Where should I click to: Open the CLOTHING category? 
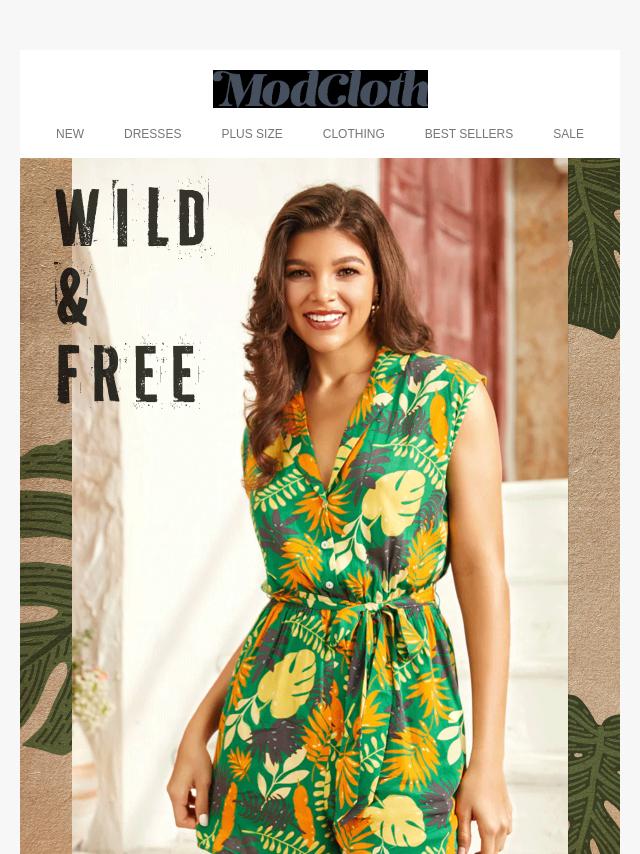[353, 134]
